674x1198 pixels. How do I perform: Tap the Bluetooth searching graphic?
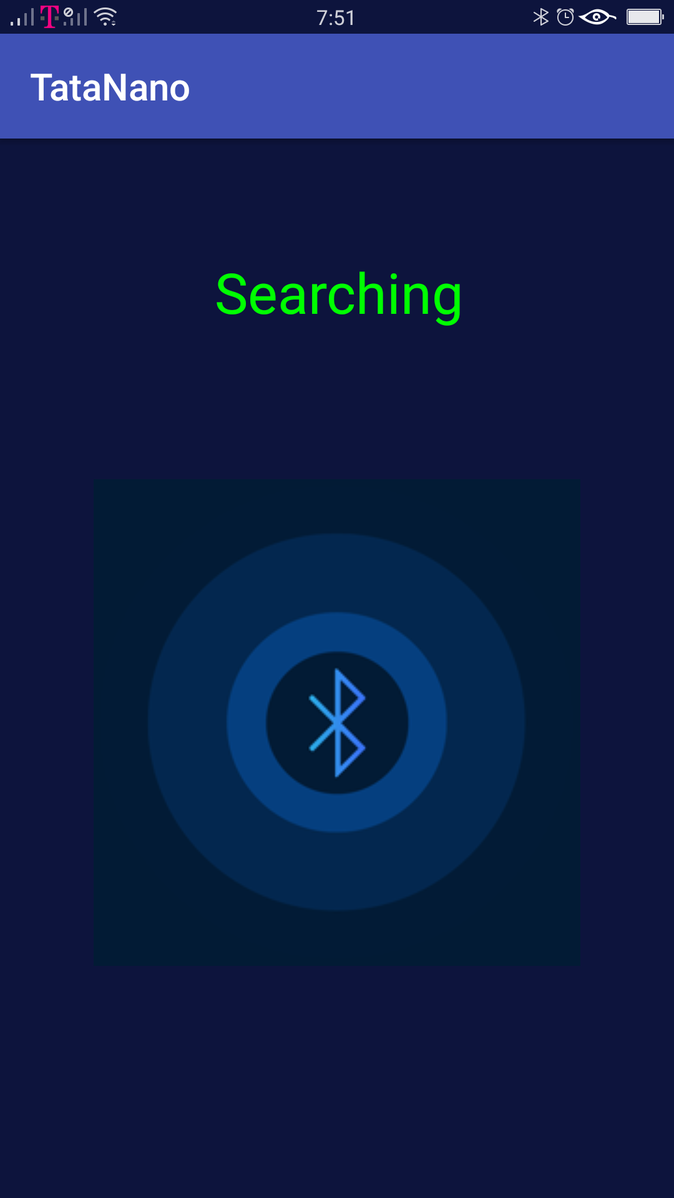336,722
